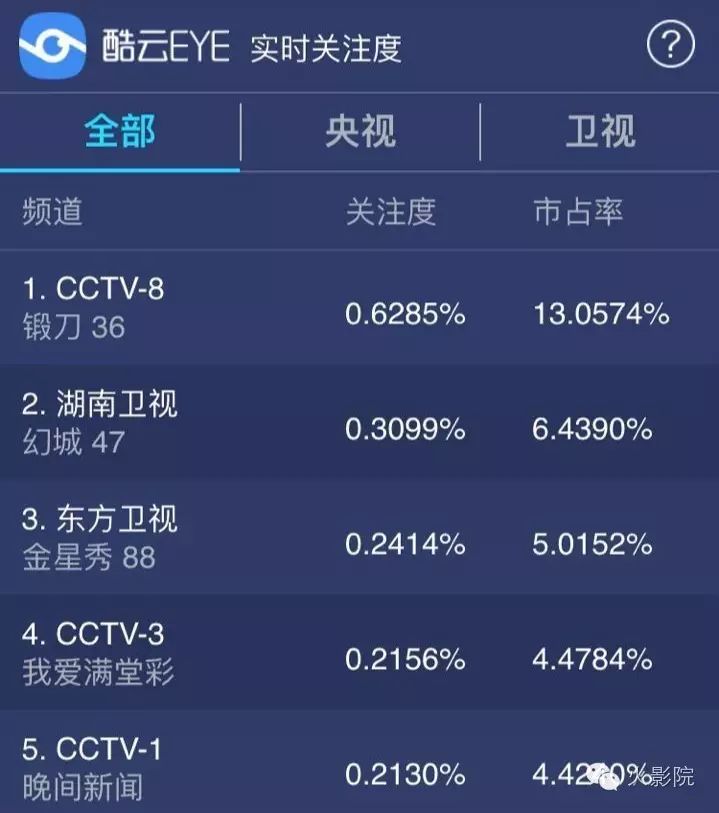
Task: Switch to the 卫视 tab
Action: tap(600, 131)
